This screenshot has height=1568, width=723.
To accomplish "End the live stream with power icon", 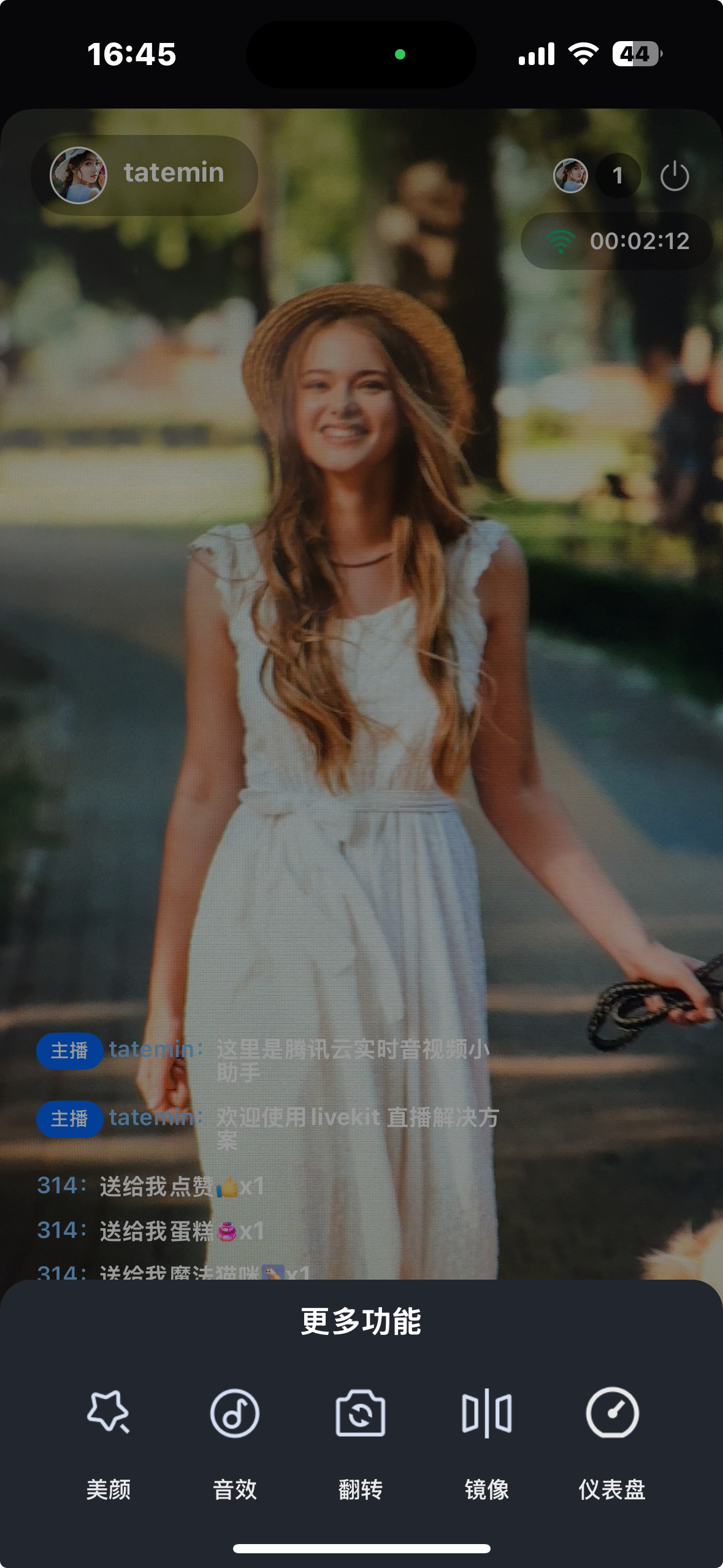I will [x=675, y=176].
